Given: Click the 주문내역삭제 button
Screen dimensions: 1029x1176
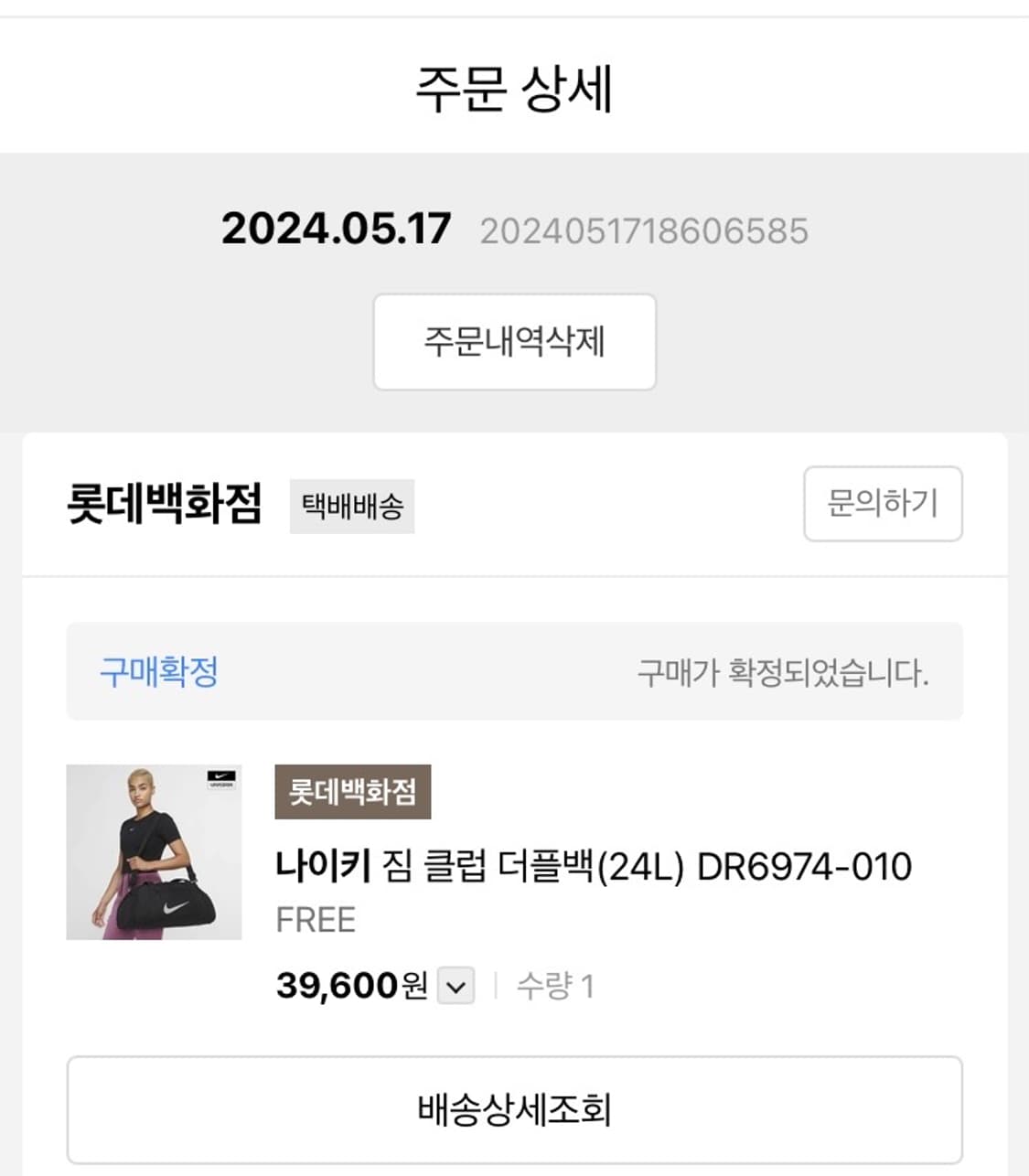Looking at the screenshot, I should point(514,342).
